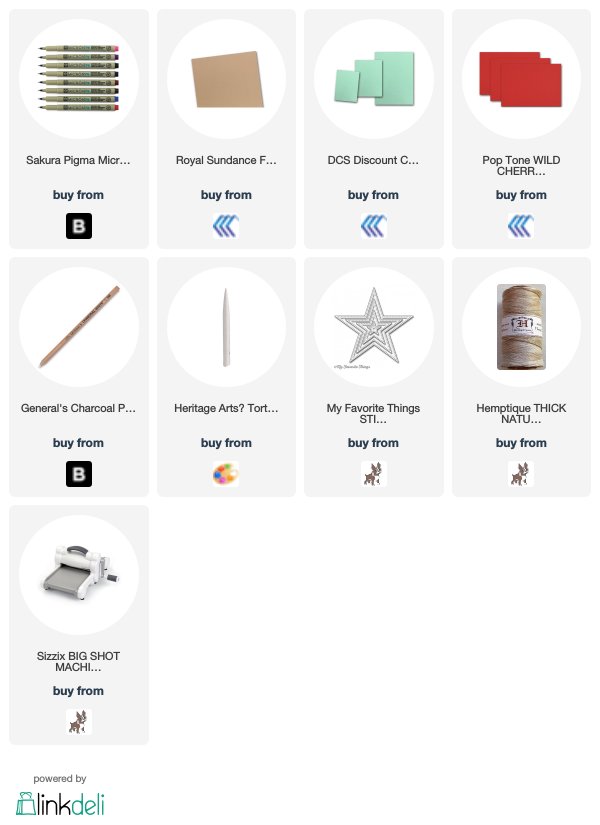Open the DCS Discount Cardstock product card

[x=373, y=80]
